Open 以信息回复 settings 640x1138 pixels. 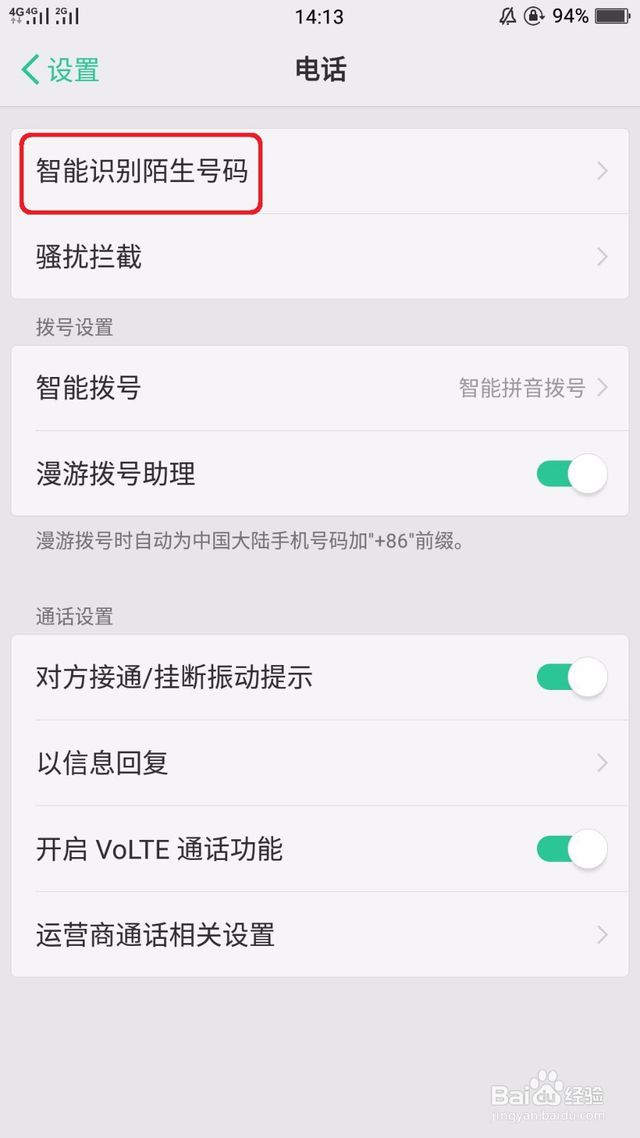(x=319, y=763)
